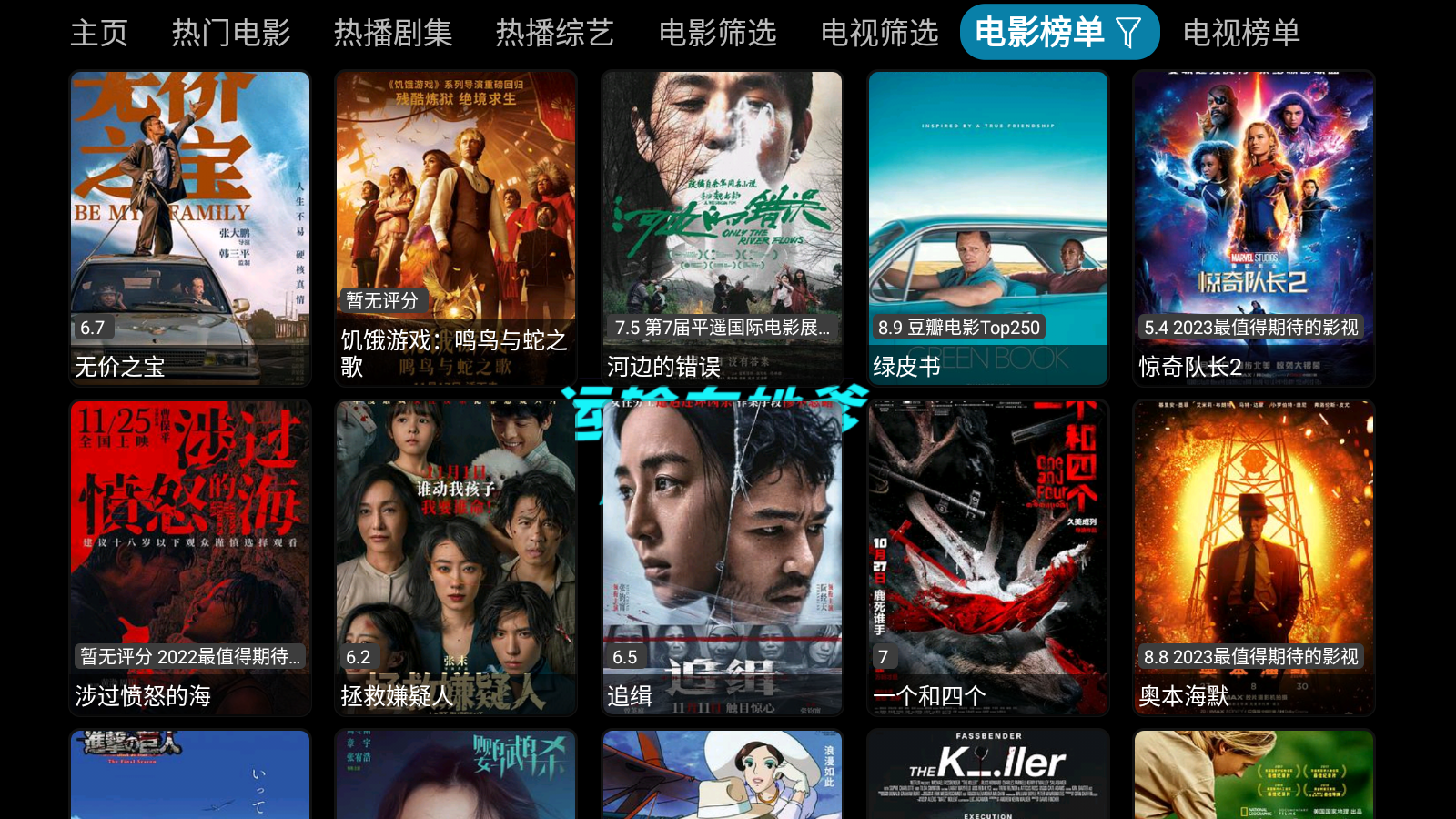Open 惊奇队长2 movie card
This screenshot has width=1456, height=819.
pos(1253,227)
